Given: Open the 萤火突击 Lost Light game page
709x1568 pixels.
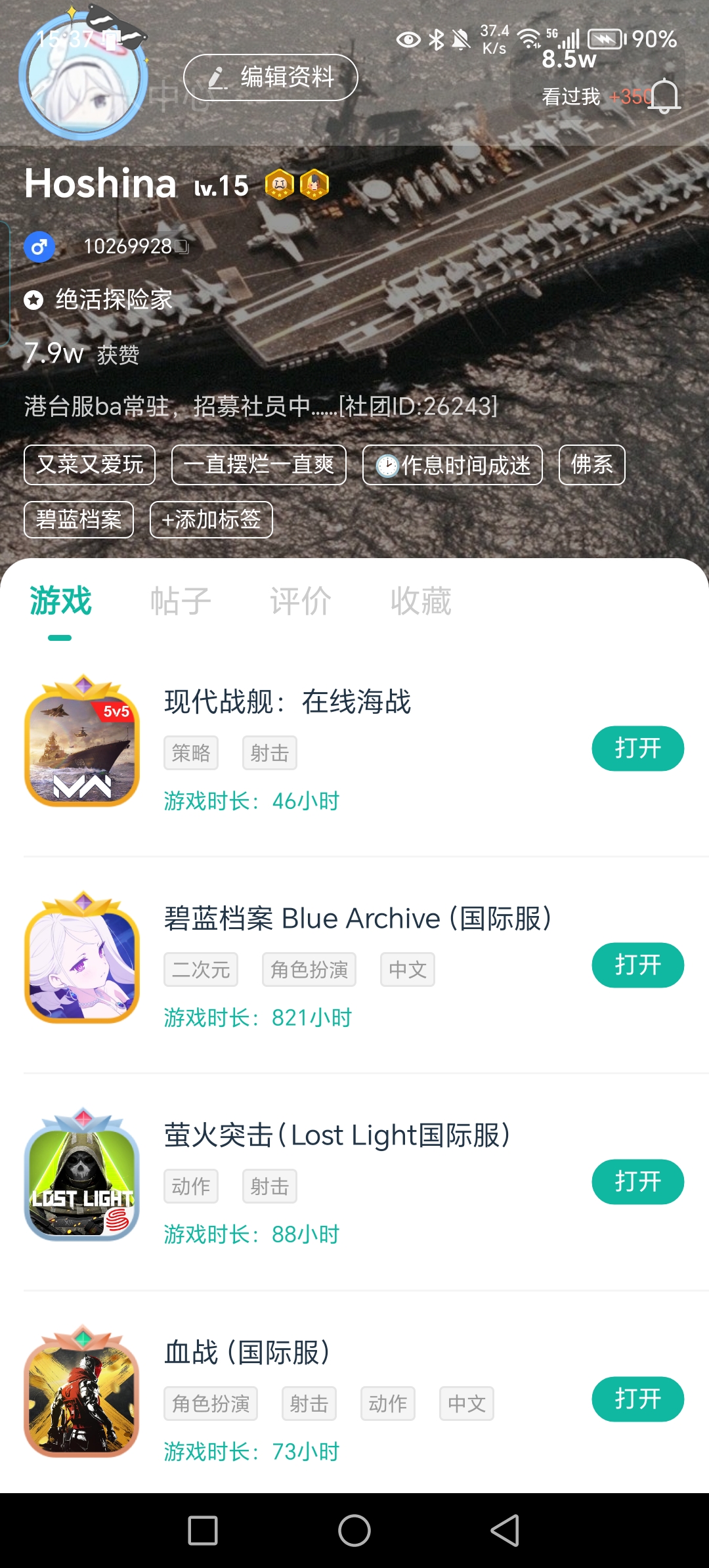Looking at the screenshot, I should (x=337, y=1135).
